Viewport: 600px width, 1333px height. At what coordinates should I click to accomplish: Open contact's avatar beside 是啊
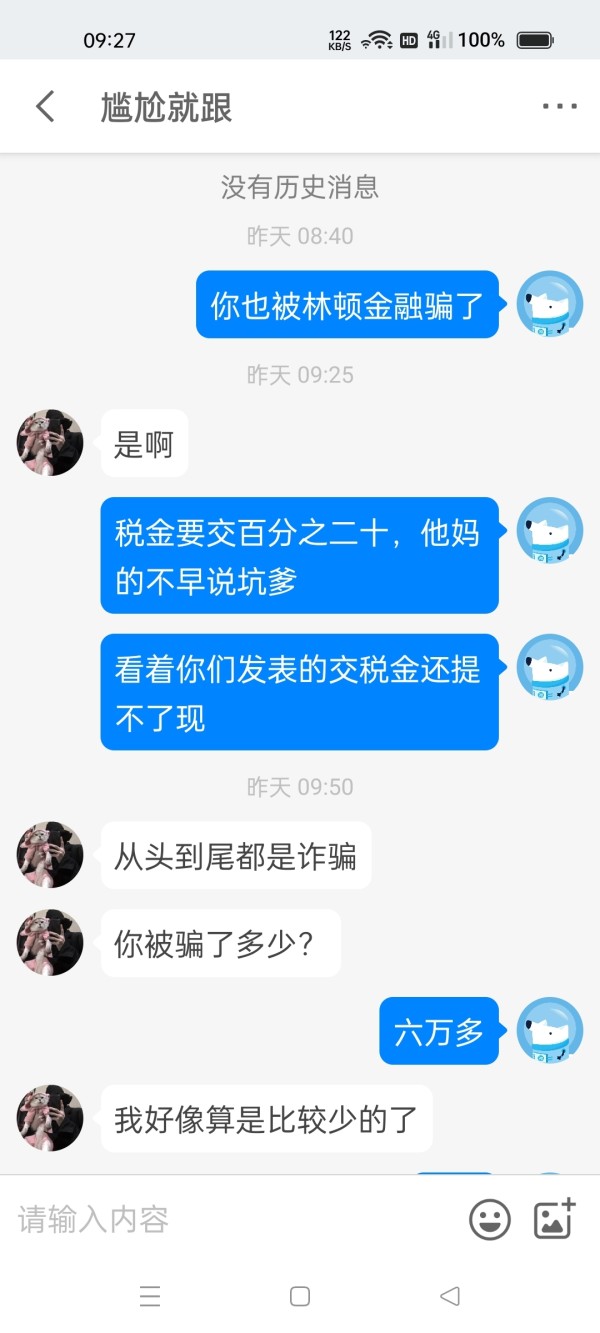click(50, 443)
